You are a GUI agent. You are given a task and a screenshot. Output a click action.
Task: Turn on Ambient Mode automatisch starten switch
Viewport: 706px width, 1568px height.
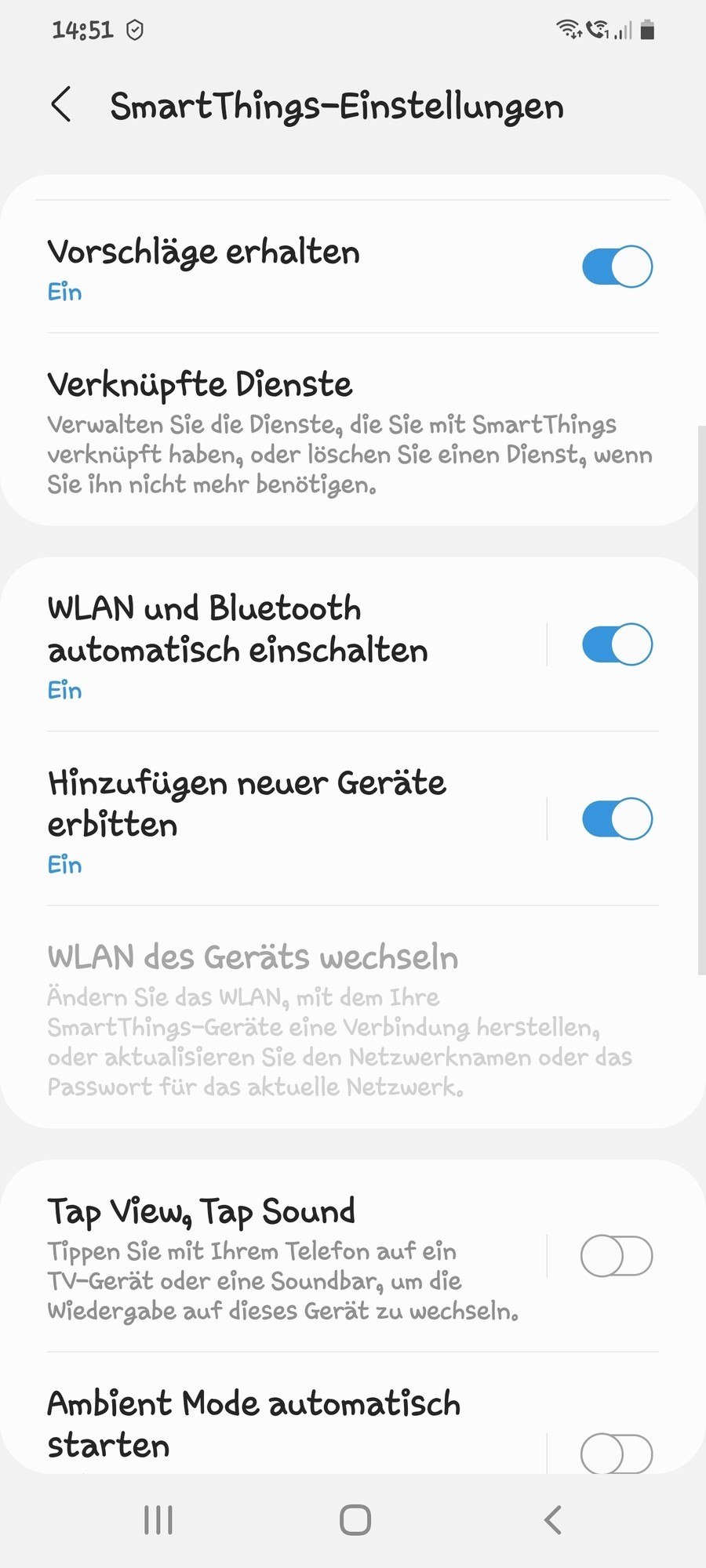tap(617, 1454)
